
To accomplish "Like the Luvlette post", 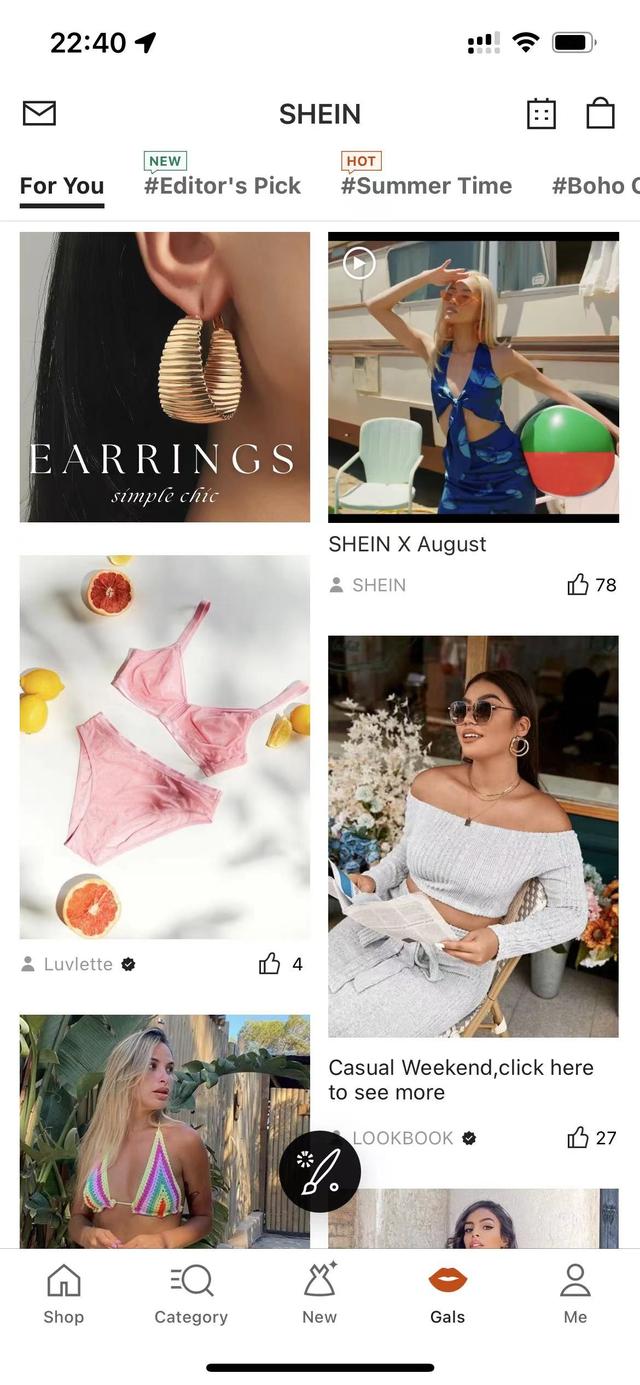I will (x=270, y=964).
